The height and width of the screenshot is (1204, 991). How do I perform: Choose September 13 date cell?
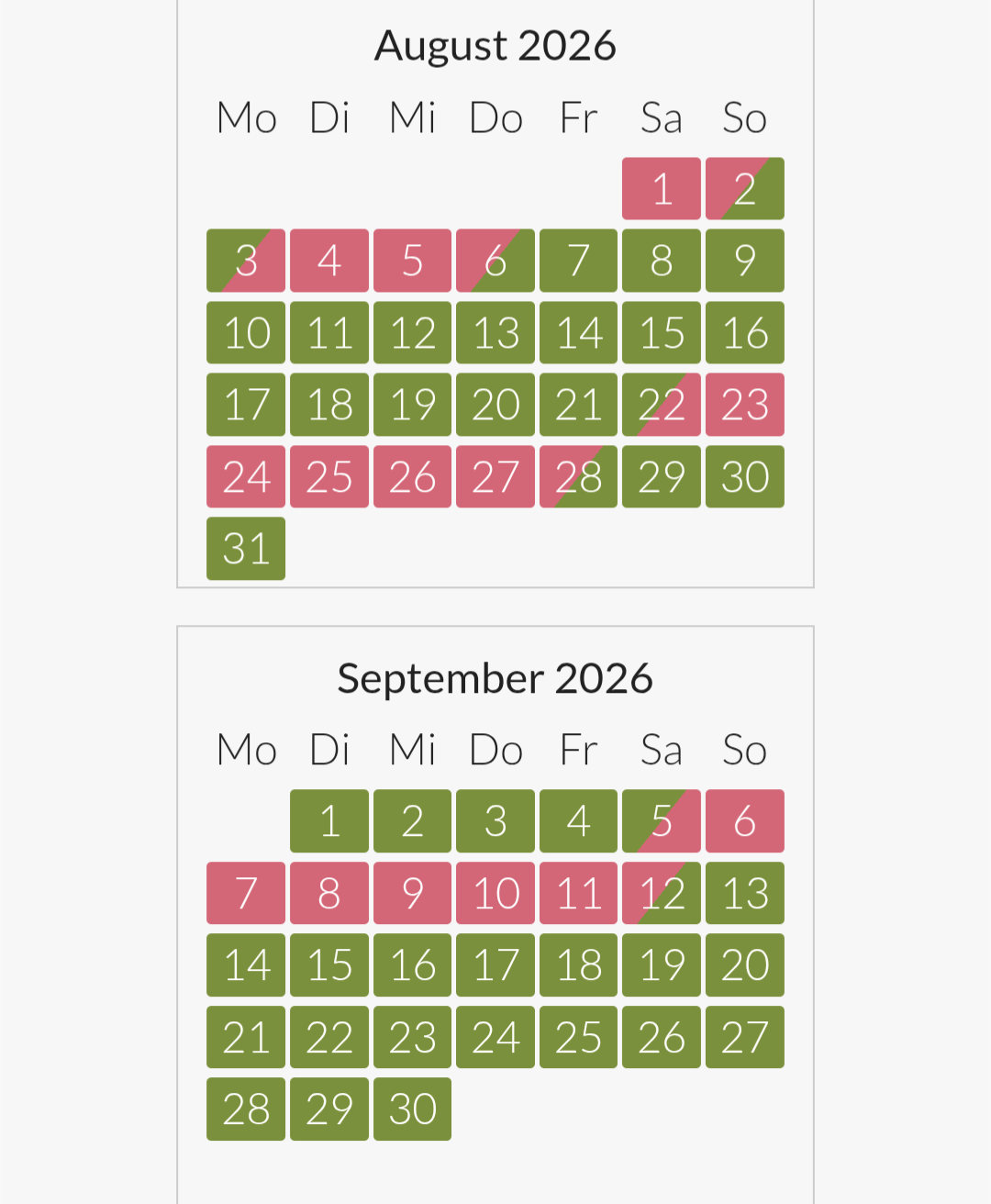(x=744, y=893)
